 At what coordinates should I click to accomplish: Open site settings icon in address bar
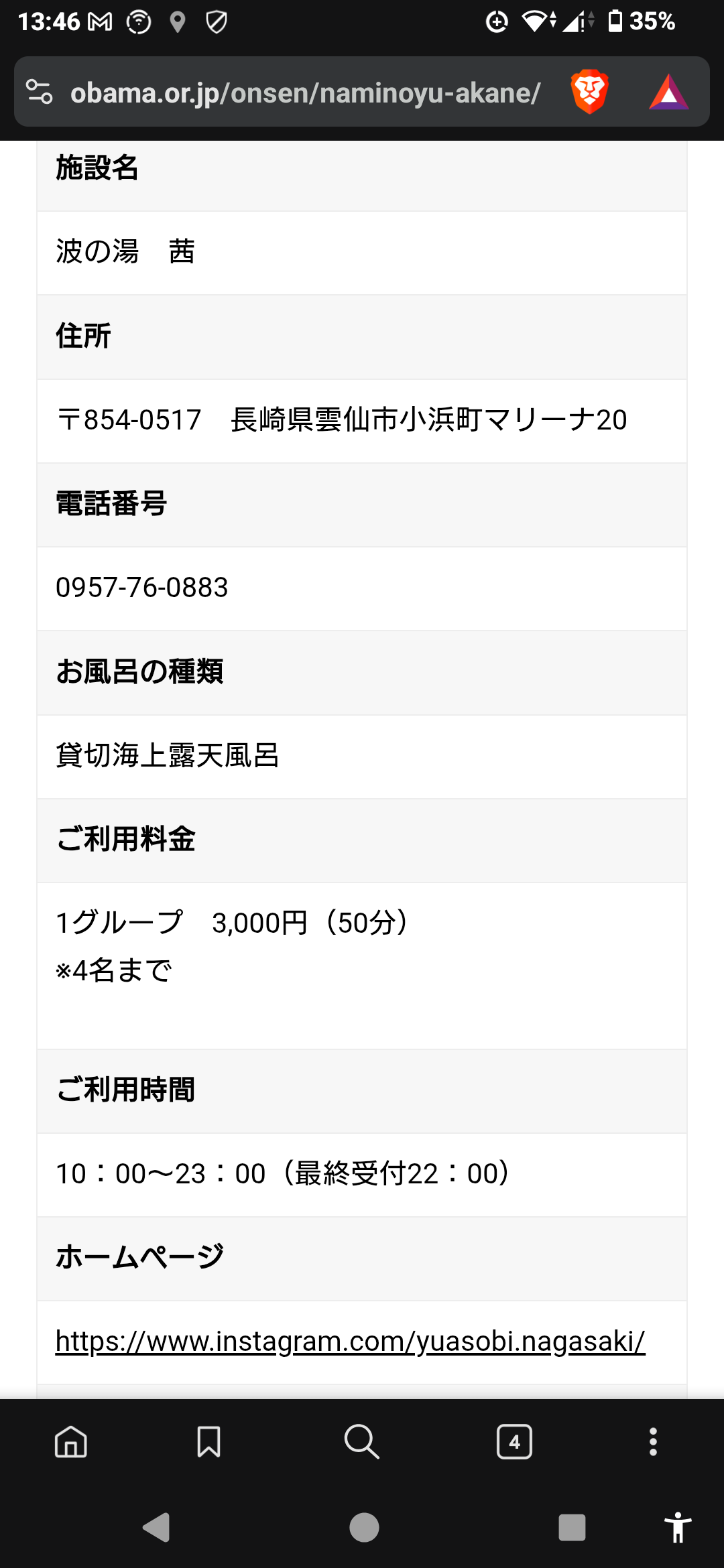coord(39,92)
